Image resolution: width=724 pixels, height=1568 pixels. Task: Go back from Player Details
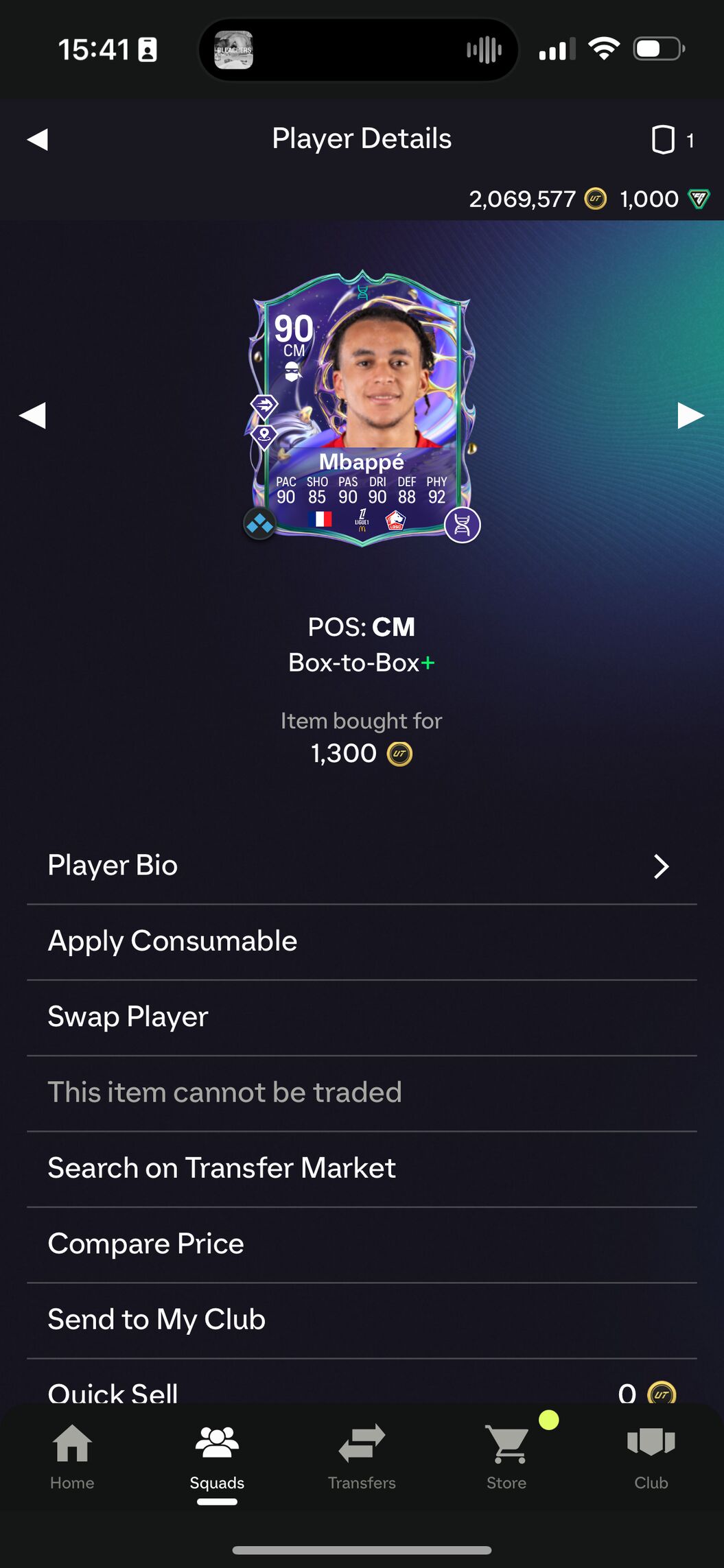pyautogui.click(x=38, y=139)
